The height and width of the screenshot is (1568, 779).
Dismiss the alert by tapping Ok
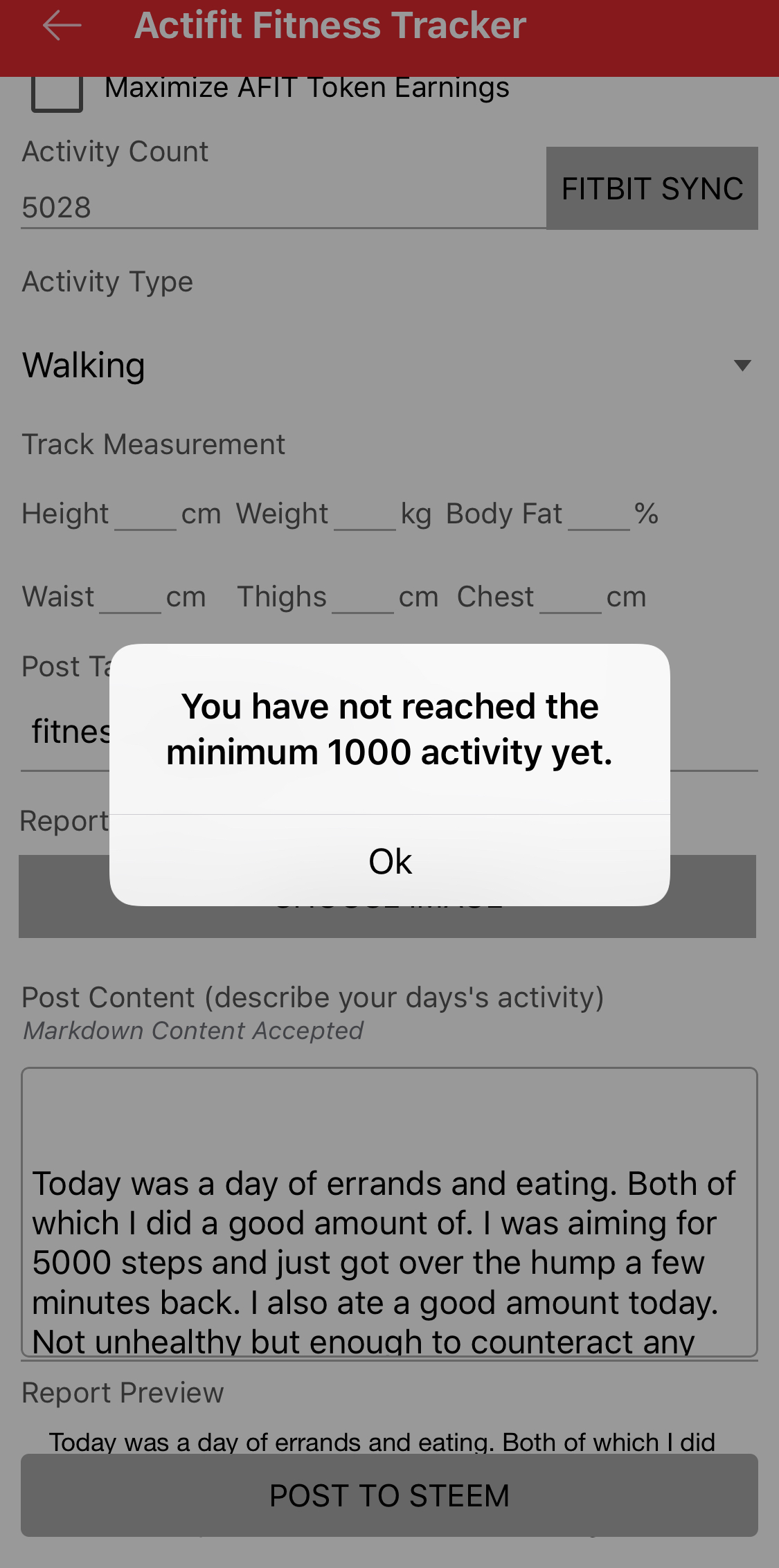[389, 861]
